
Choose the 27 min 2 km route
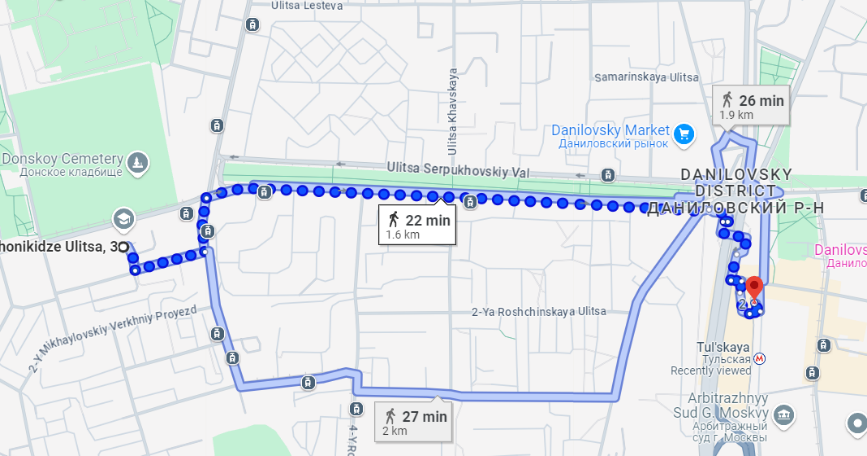point(411,421)
